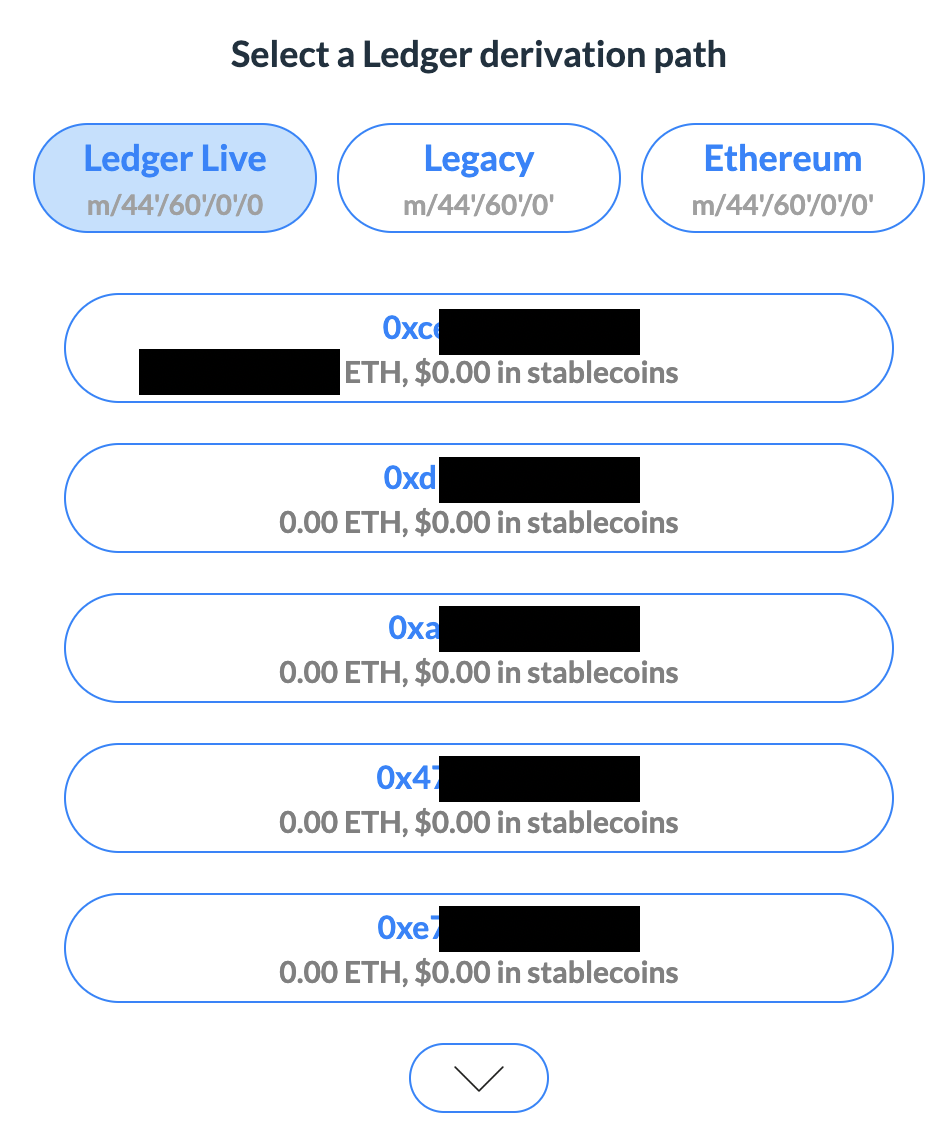Select the Ledger Live derivation path
Viewport: 952px width, 1124px height.
point(175,177)
